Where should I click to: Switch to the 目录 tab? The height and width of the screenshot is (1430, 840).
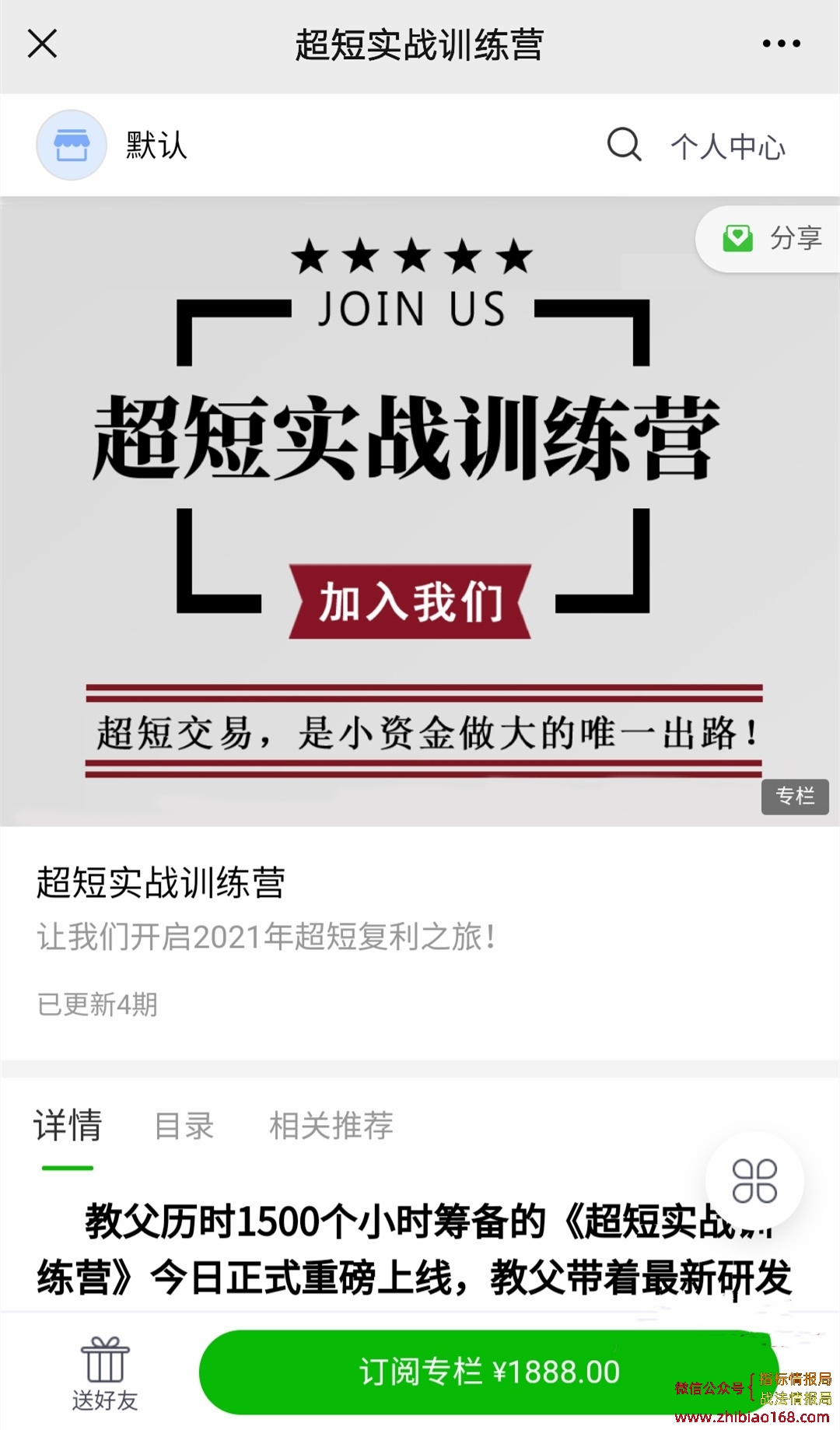pyautogui.click(x=184, y=1126)
